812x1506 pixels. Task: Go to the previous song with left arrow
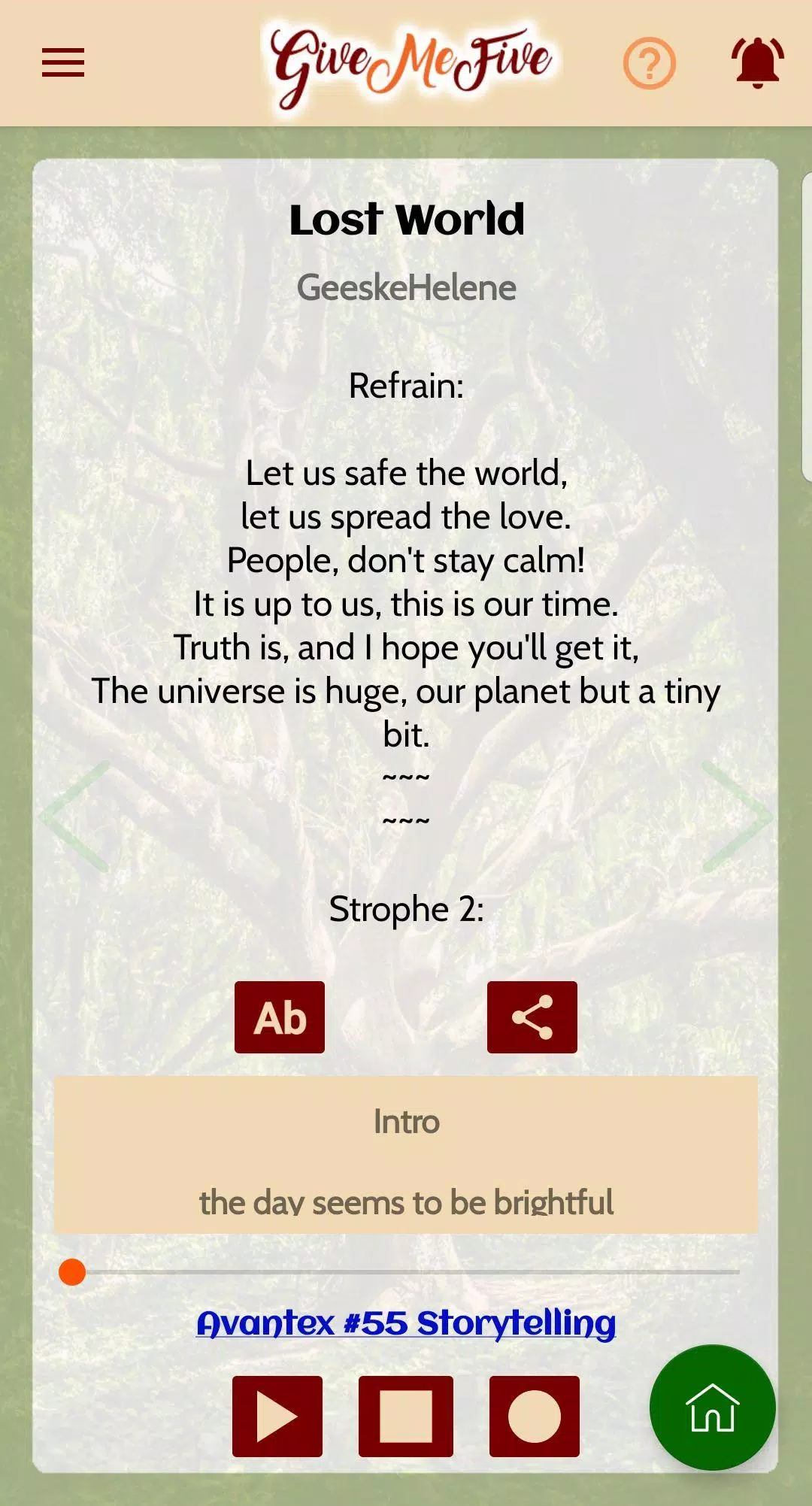pos(75,817)
